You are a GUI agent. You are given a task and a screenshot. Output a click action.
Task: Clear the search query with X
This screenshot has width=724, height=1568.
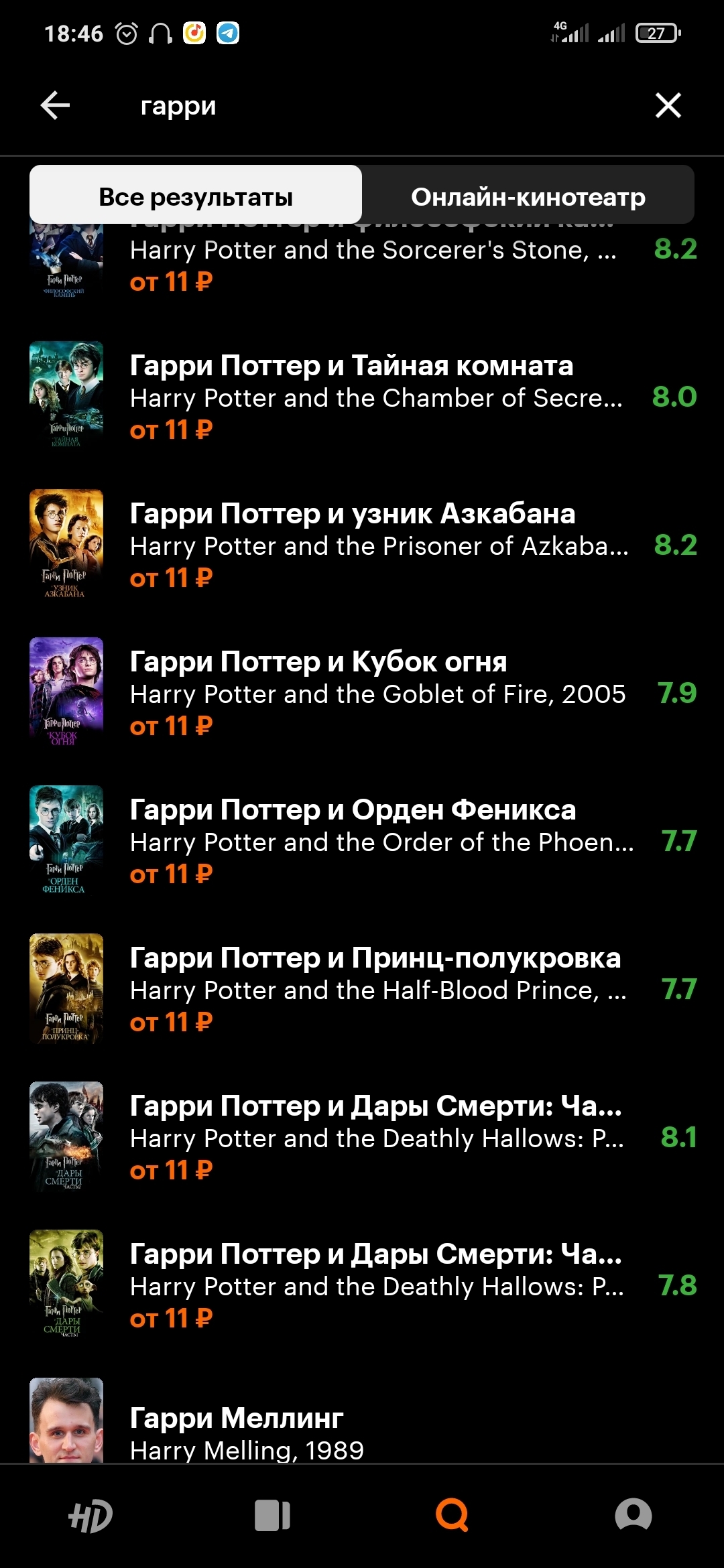pyautogui.click(x=668, y=105)
